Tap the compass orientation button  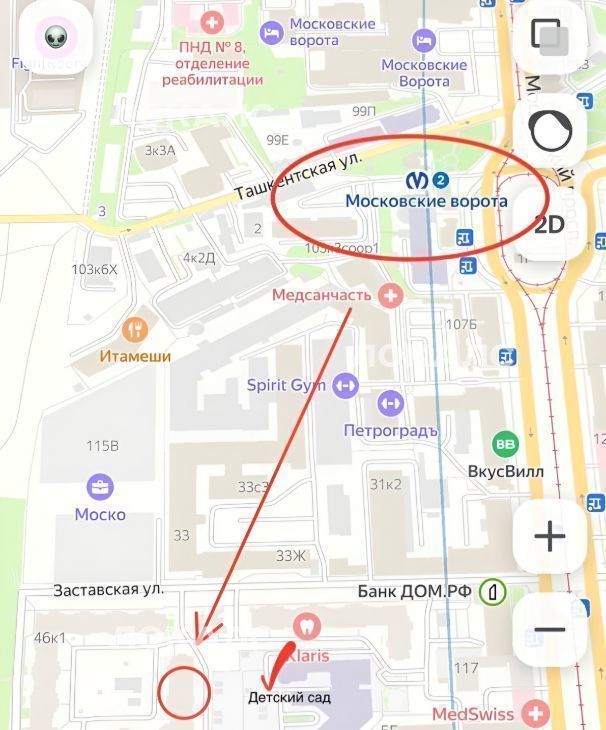(x=549, y=131)
